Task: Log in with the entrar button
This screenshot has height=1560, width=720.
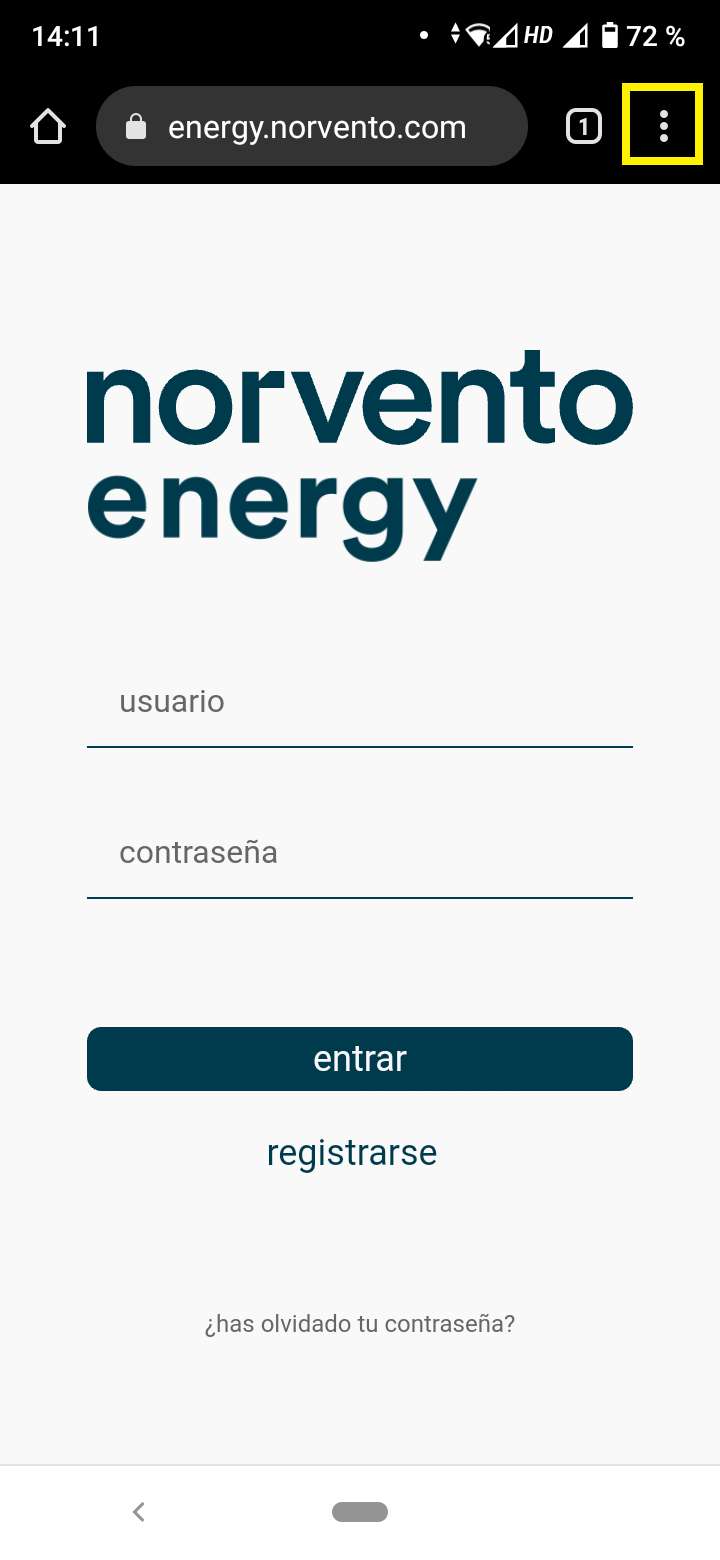Action: pyautogui.click(x=360, y=1059)
